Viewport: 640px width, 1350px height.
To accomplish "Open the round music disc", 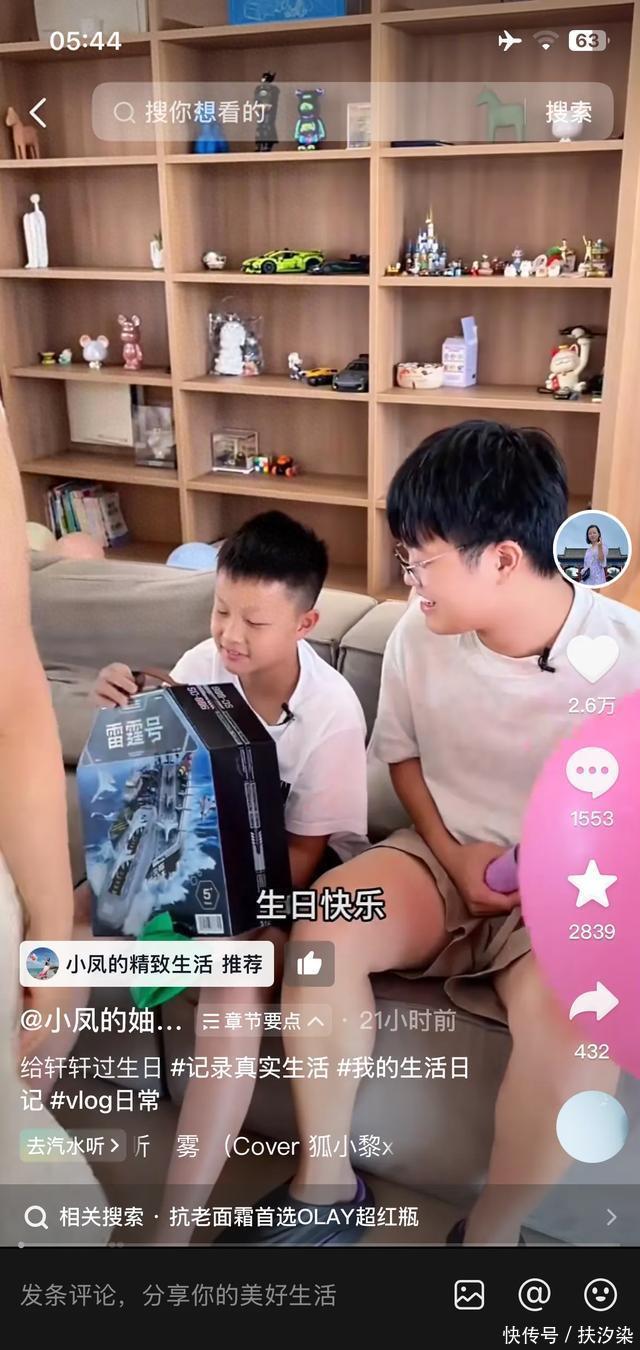I will 592,1126.
